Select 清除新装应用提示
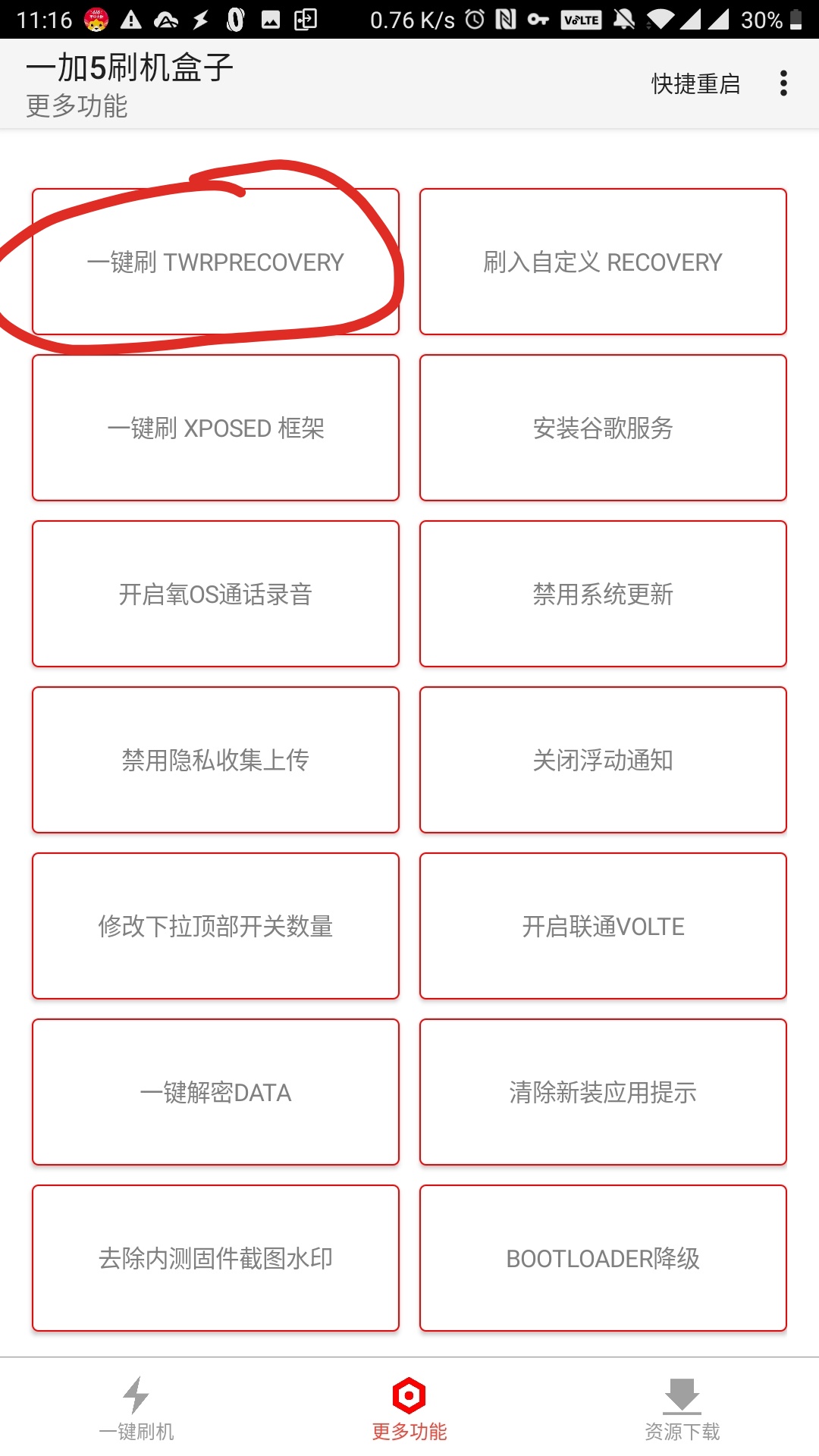This screenshot has width=819, height=1456. 603,1092
